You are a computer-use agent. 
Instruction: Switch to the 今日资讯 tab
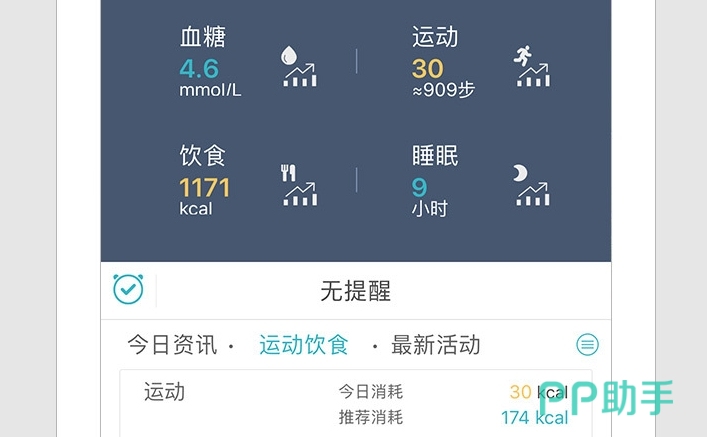(171, 345)
